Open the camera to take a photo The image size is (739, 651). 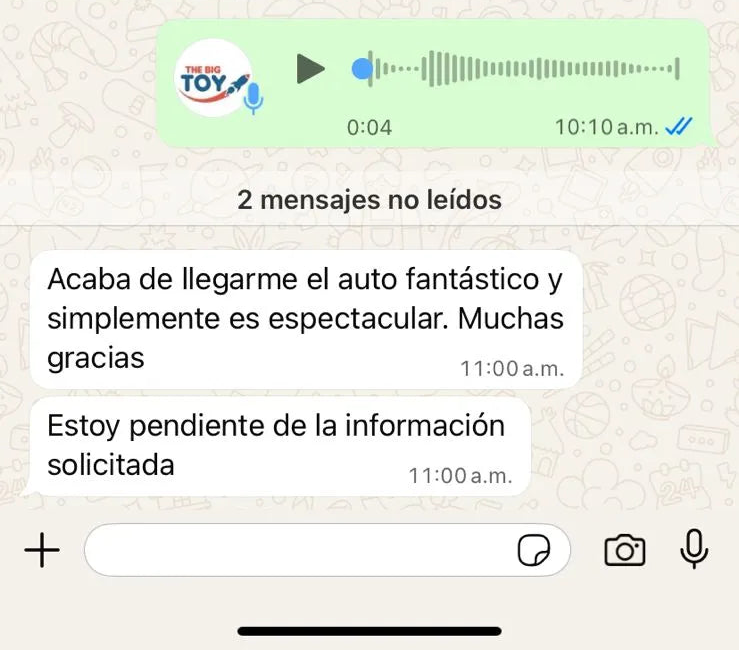point(625,550)
